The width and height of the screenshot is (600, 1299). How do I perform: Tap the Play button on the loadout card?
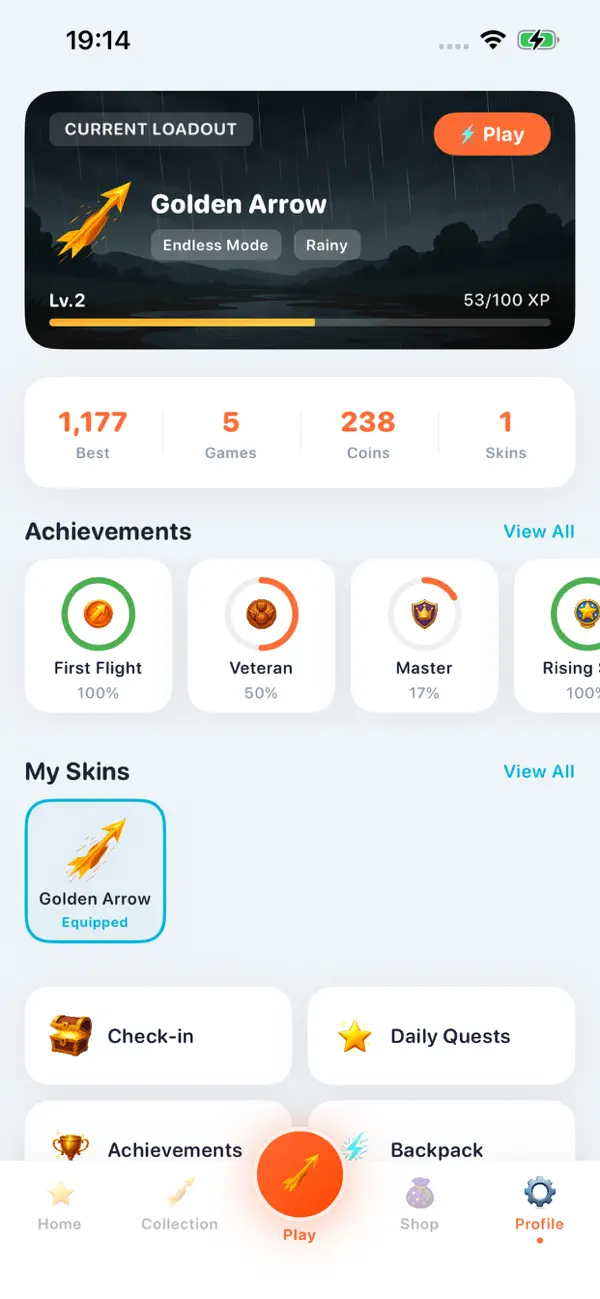point(492,134)
